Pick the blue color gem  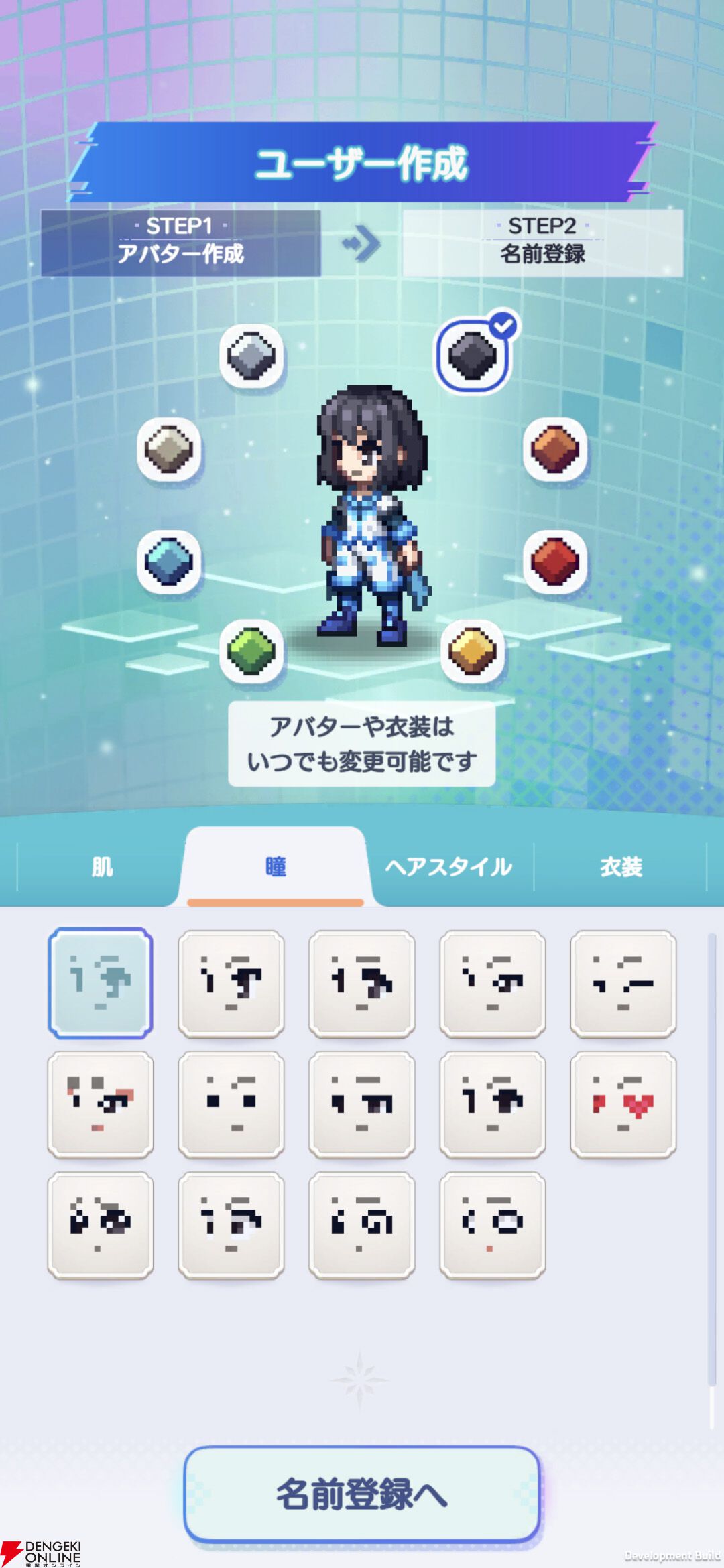[x=169, y=562]
